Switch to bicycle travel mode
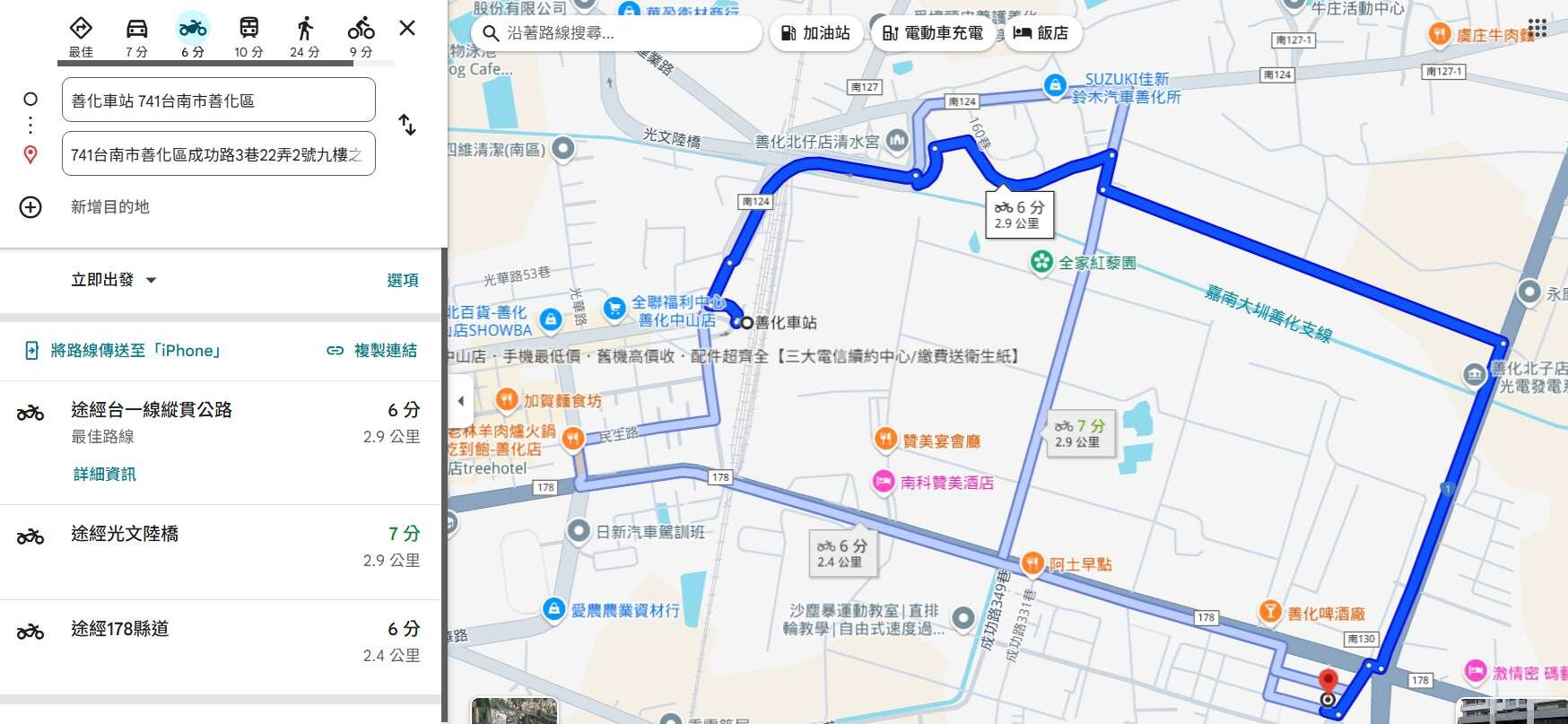Screen dimensions: 1568x724 [x=361, y=36]
